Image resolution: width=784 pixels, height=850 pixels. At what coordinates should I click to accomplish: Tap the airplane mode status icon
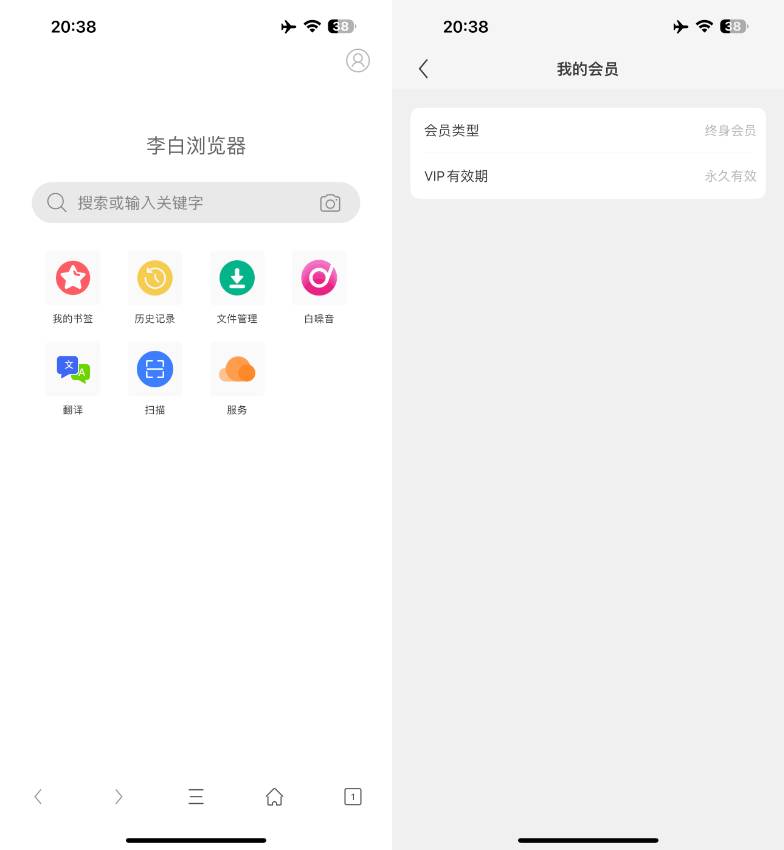pyautogui.click(x=288, y=27)
